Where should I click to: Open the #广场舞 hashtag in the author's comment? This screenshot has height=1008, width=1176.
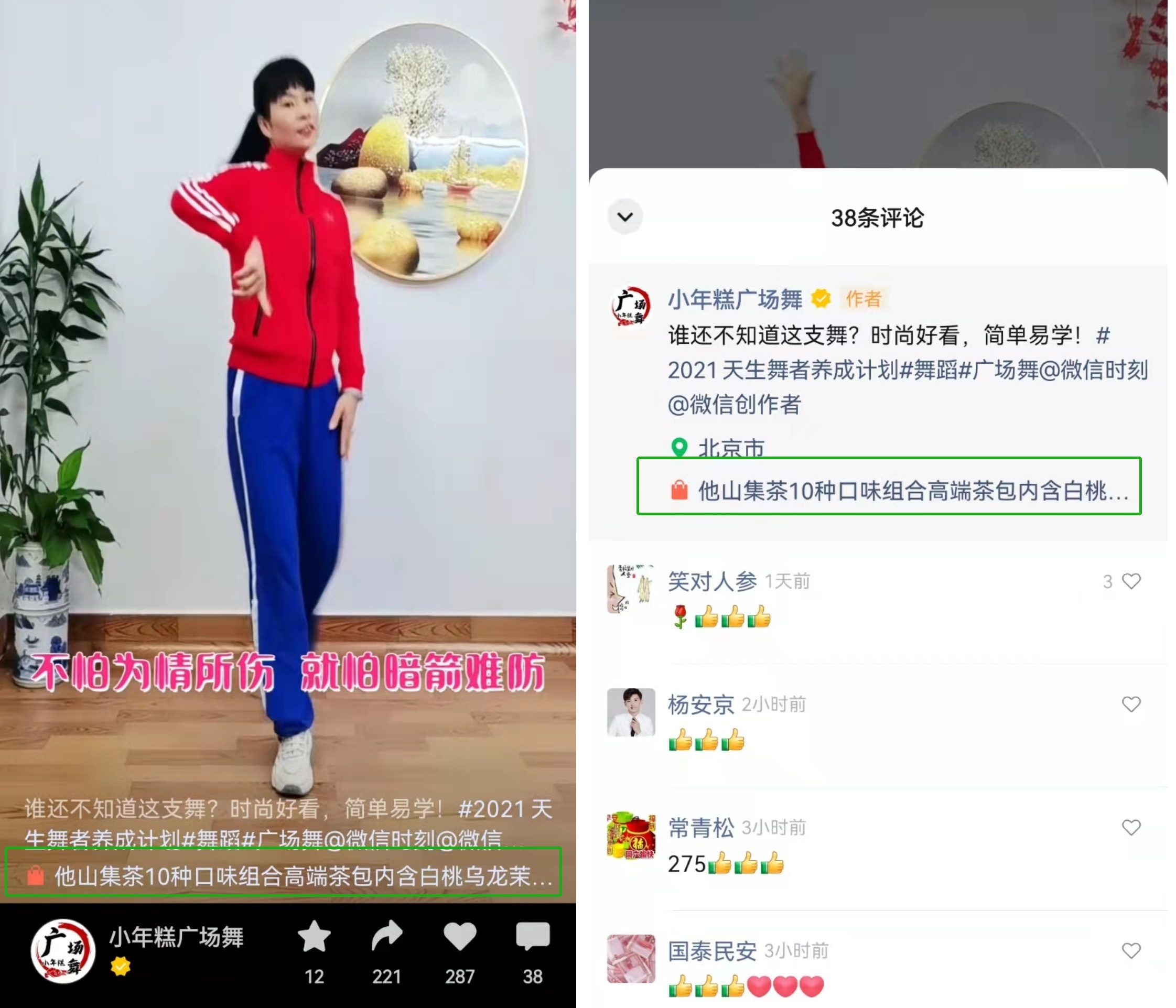(x=999, y=370)
